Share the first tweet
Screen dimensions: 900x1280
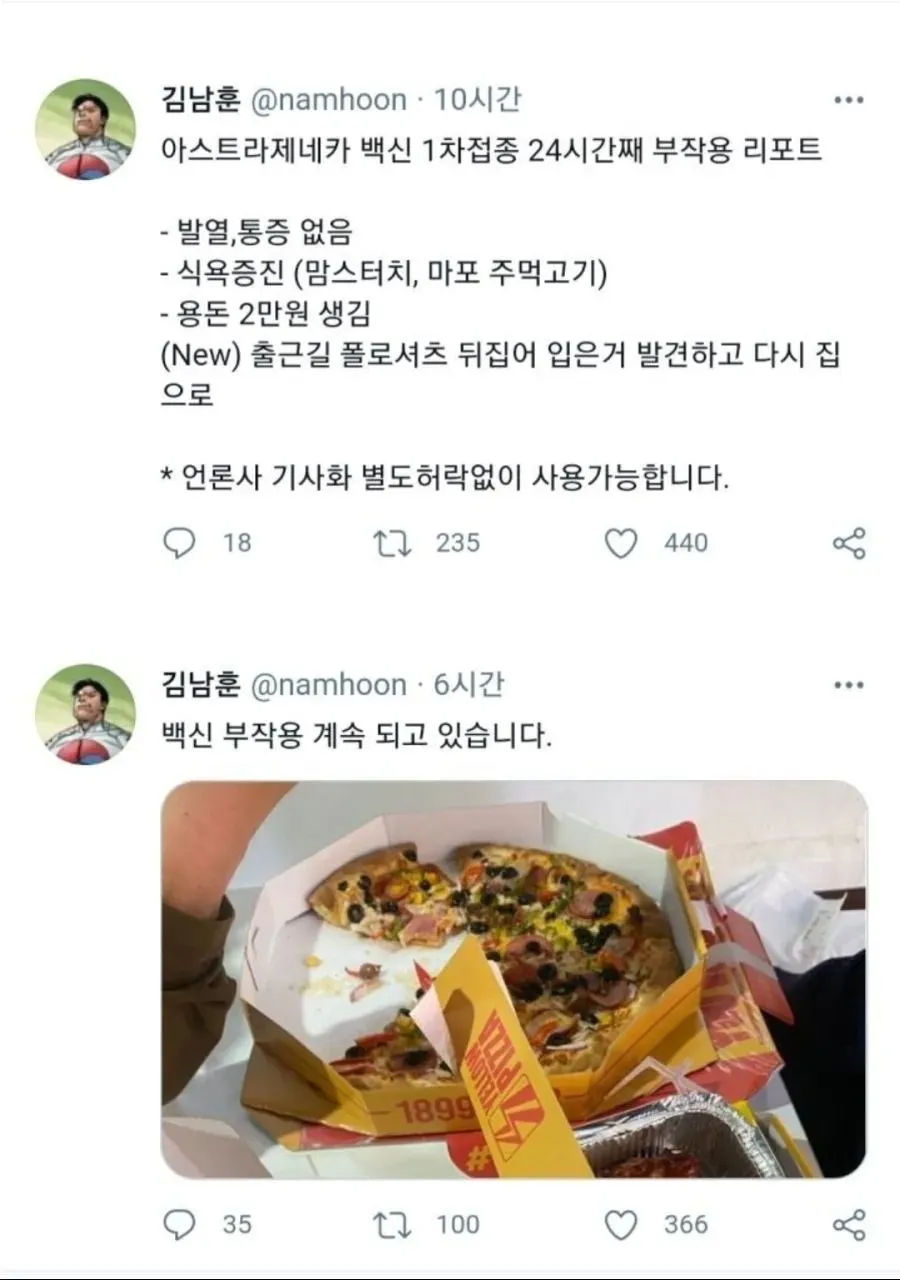coord(847,544)
